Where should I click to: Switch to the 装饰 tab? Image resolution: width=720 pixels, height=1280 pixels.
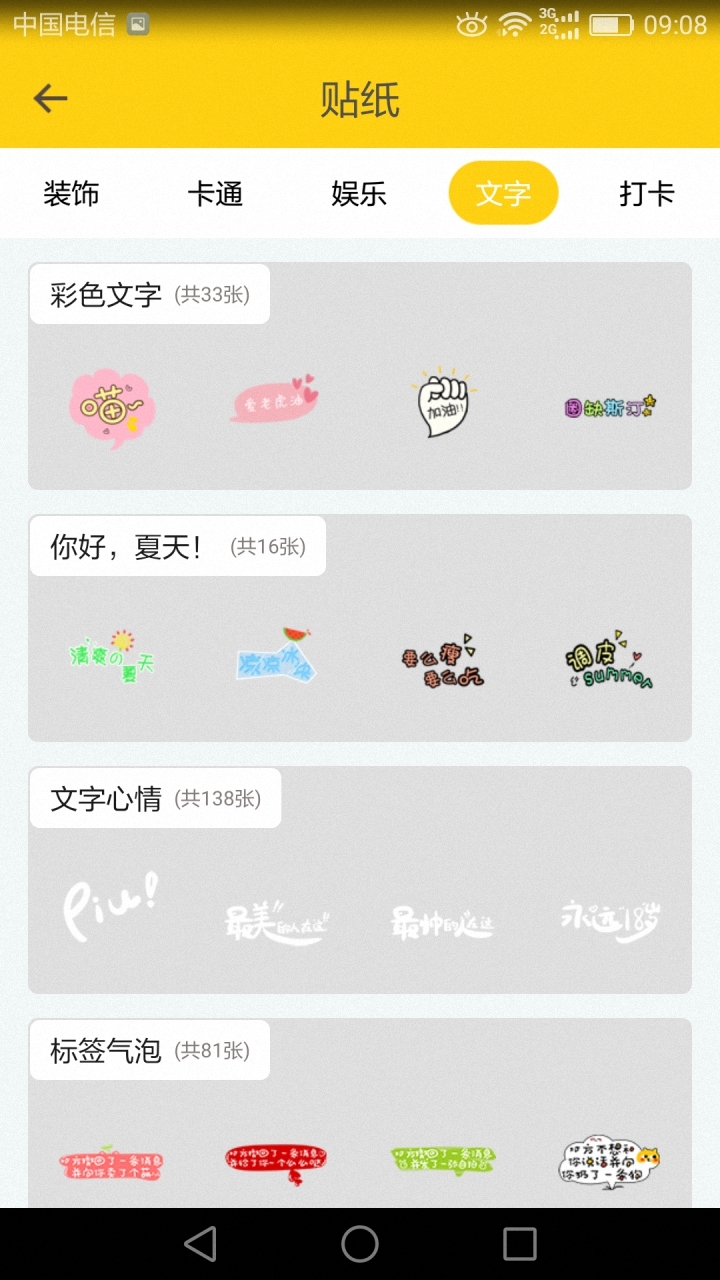click(71, 193)
